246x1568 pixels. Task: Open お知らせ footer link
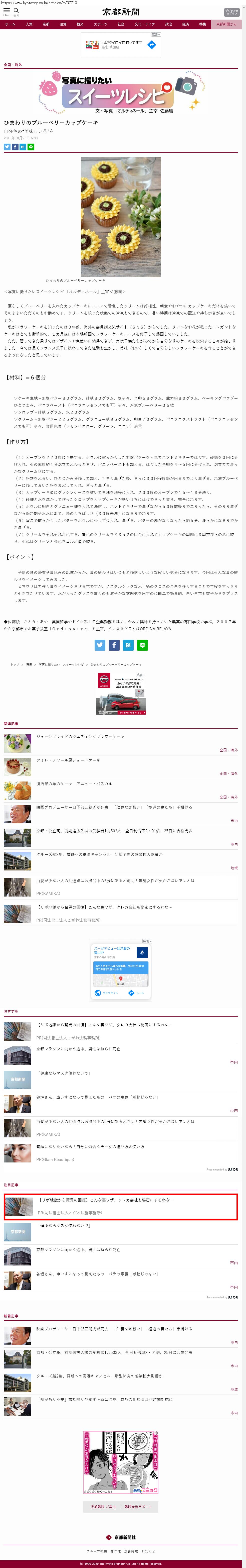148,1551
